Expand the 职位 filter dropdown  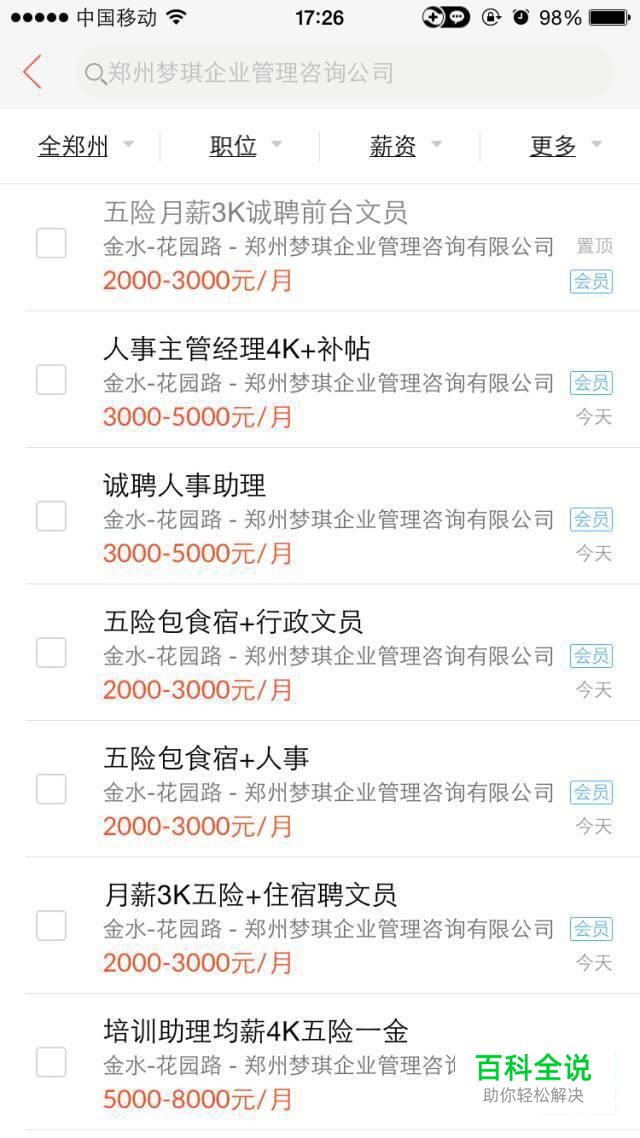(x=245, y=146)
